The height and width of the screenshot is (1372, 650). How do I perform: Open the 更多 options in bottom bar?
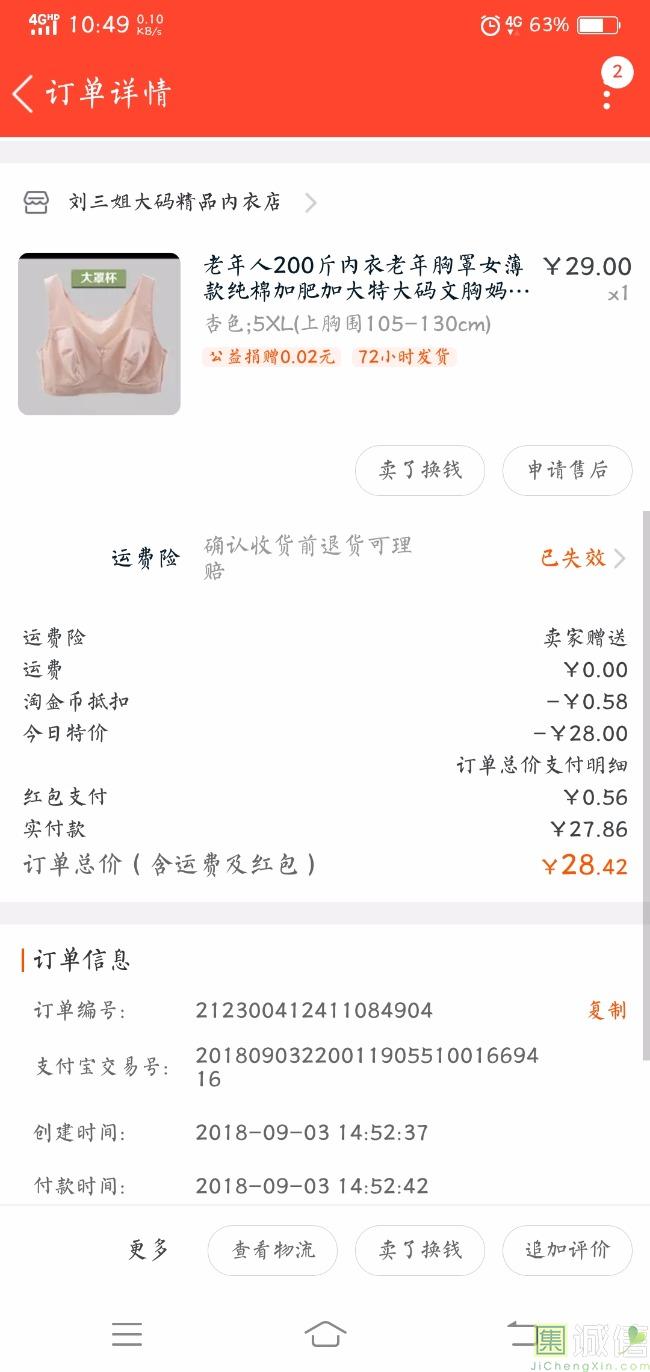coord(149,1249)
